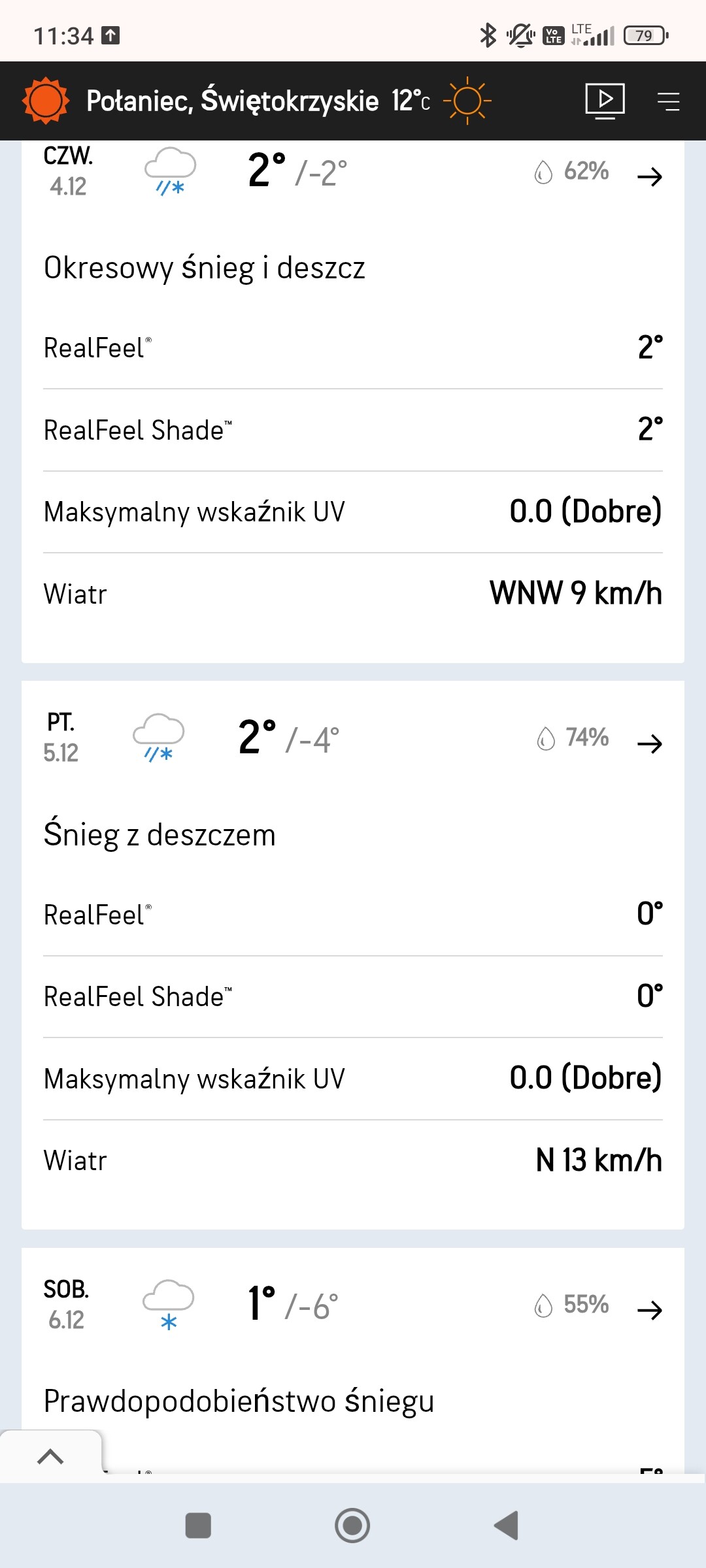Open the AccuWeather sun logo home
706x1568 pixels.
[46, 101]
